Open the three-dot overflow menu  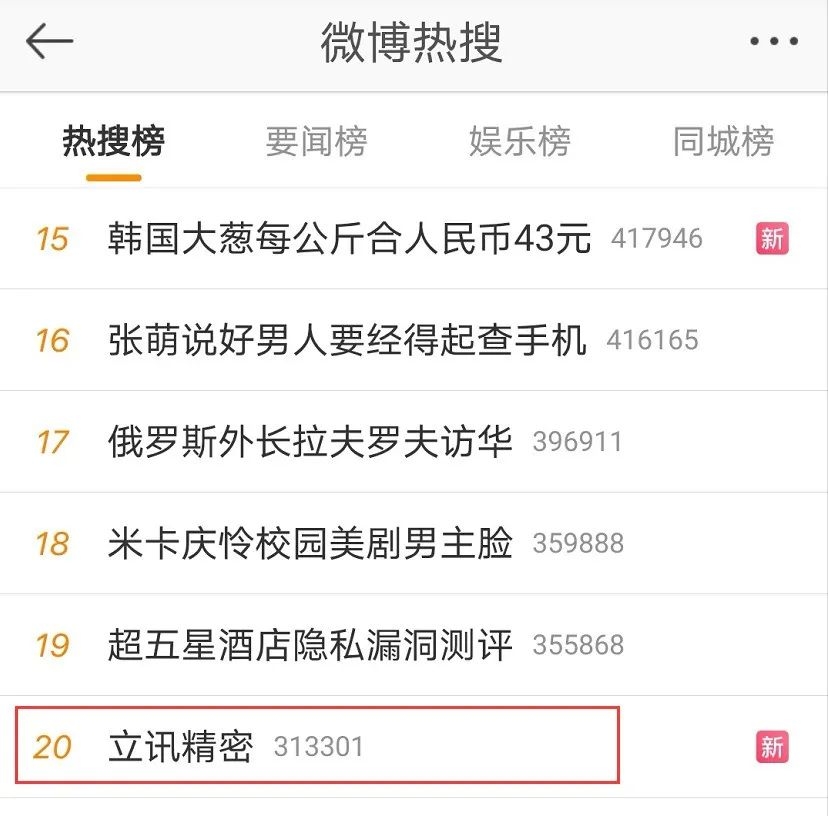point(773,42)
